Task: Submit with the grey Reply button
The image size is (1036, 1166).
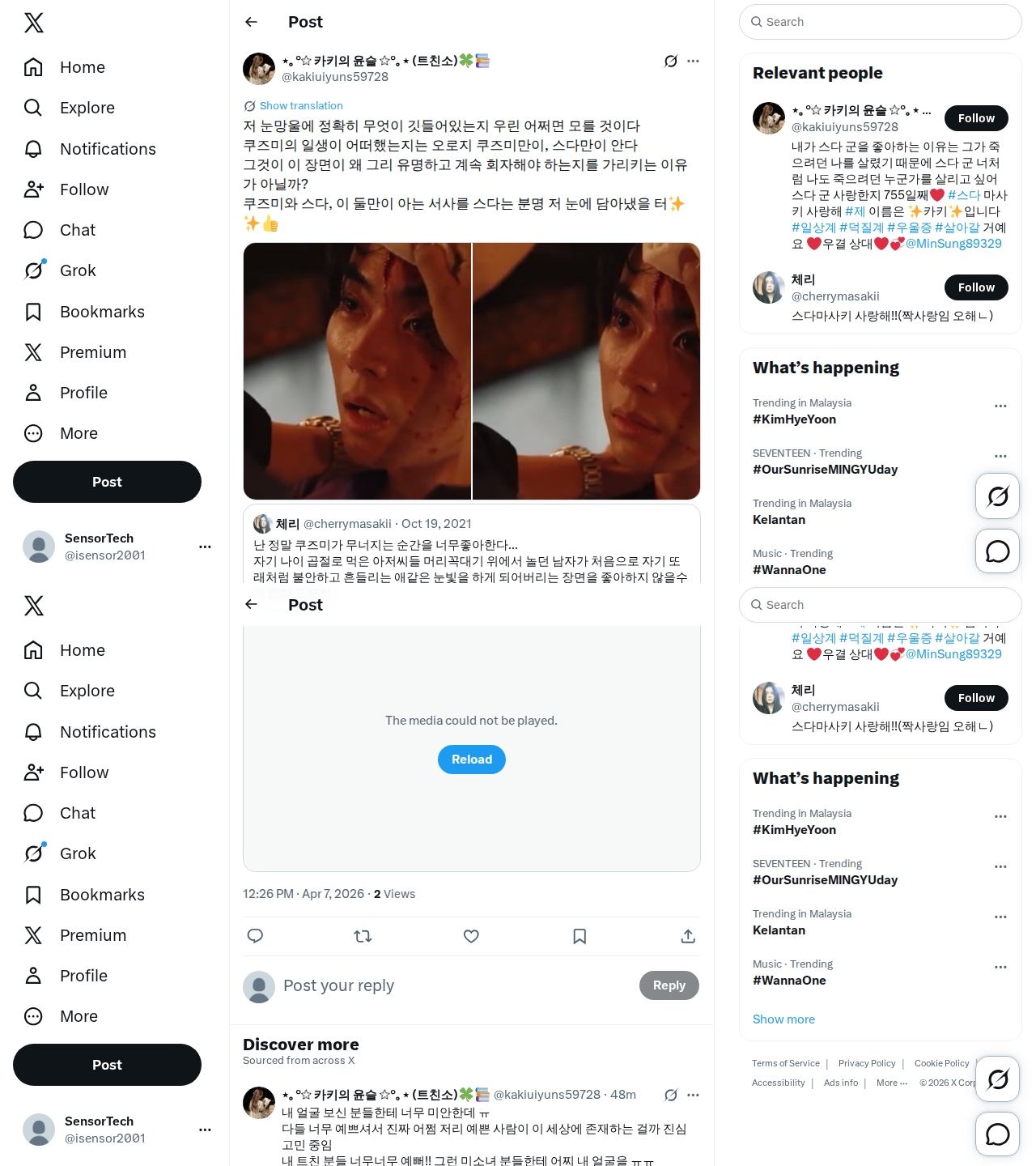Action: [x=669, y=985]
